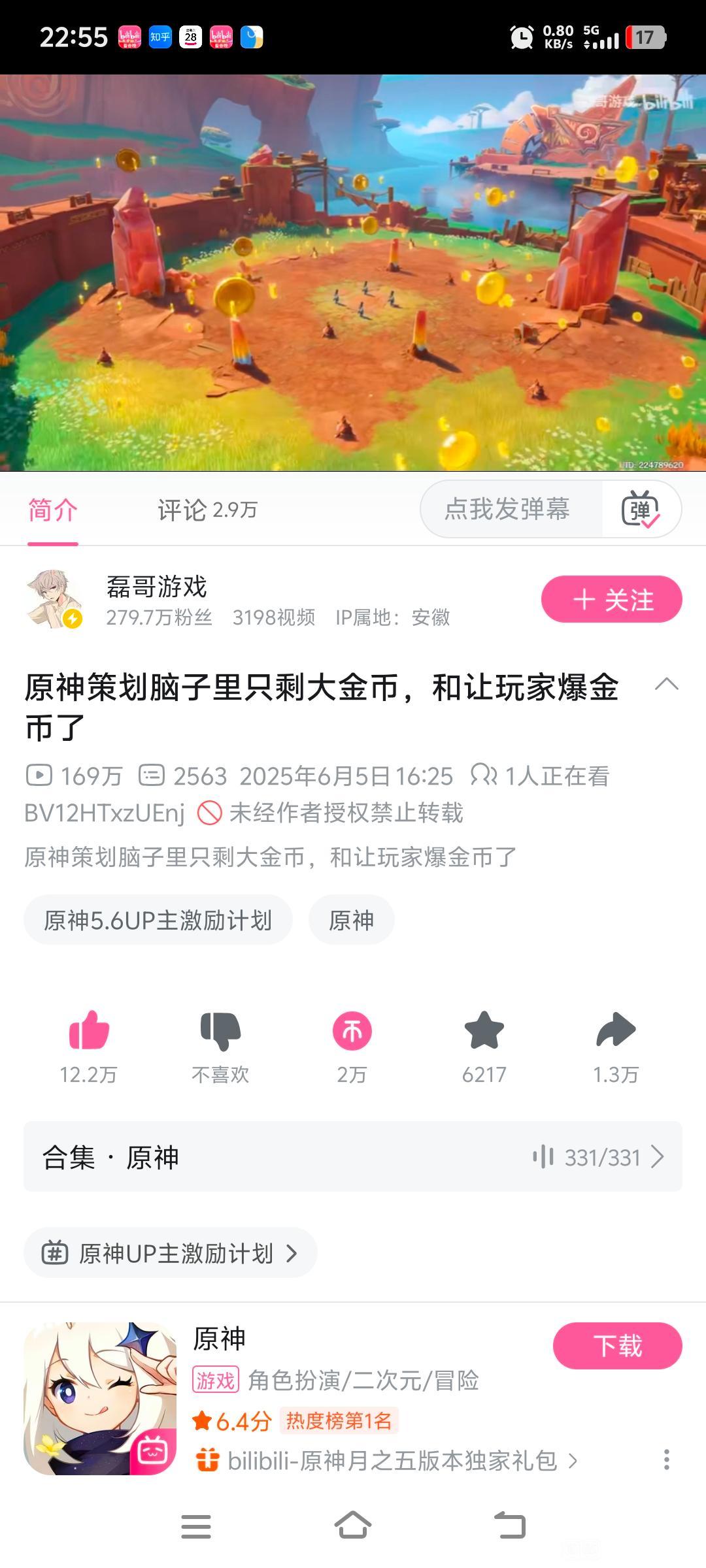The height and width of the screenshot is (1568, 706).
Task: Open the more options on the 原神 card
Action: [666, 1460]
